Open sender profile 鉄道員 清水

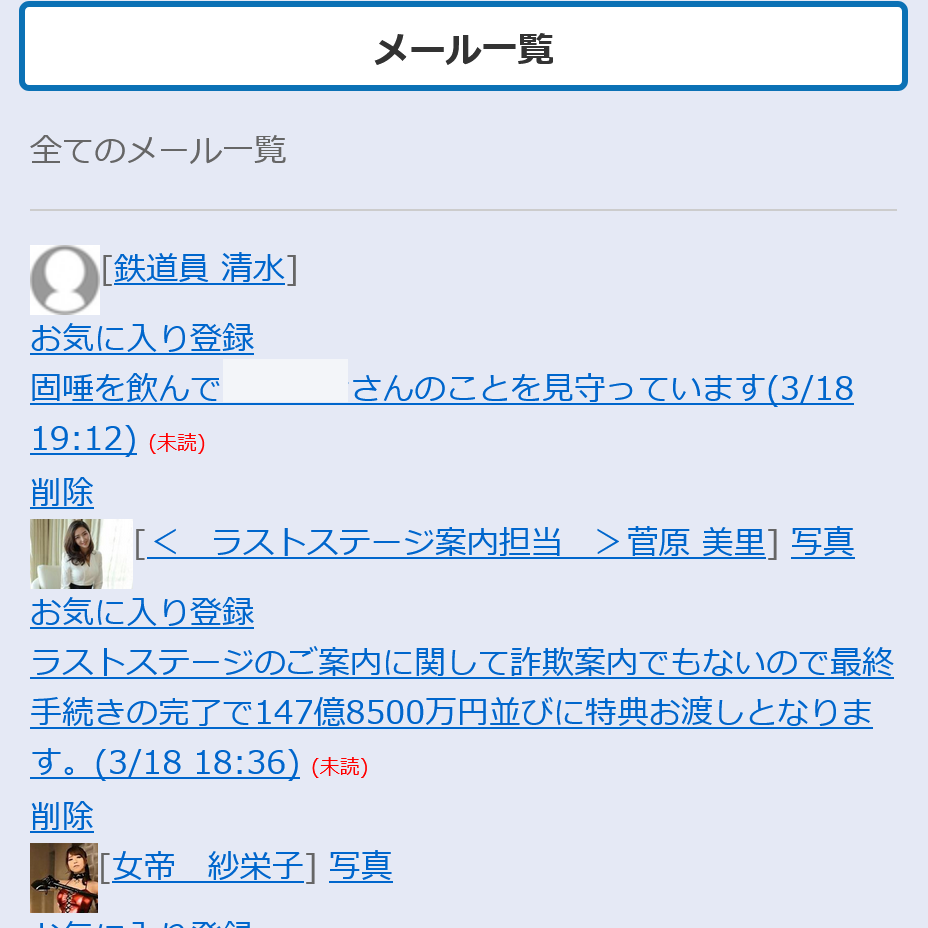point(199,269)
